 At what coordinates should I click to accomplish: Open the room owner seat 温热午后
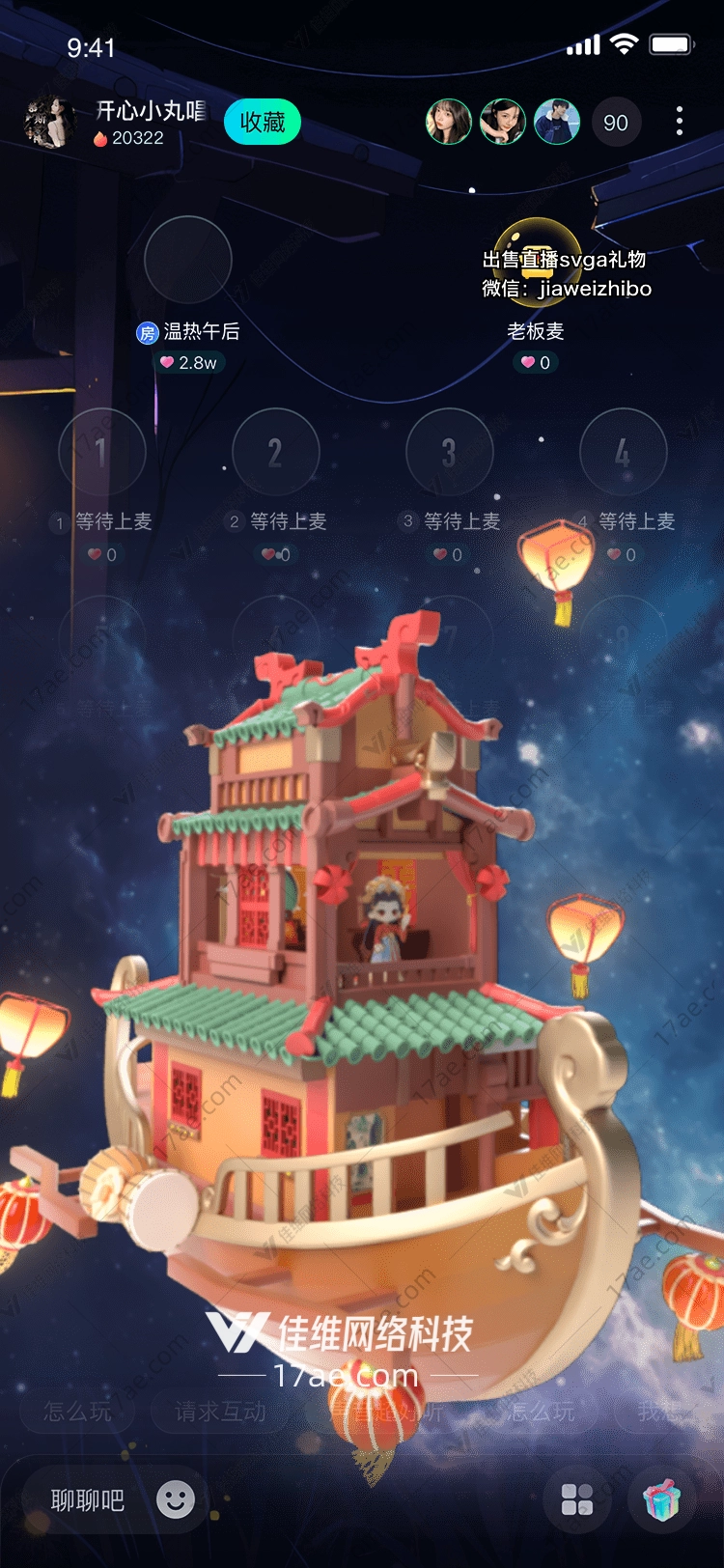pyautogui.click(x=188, y=260)
